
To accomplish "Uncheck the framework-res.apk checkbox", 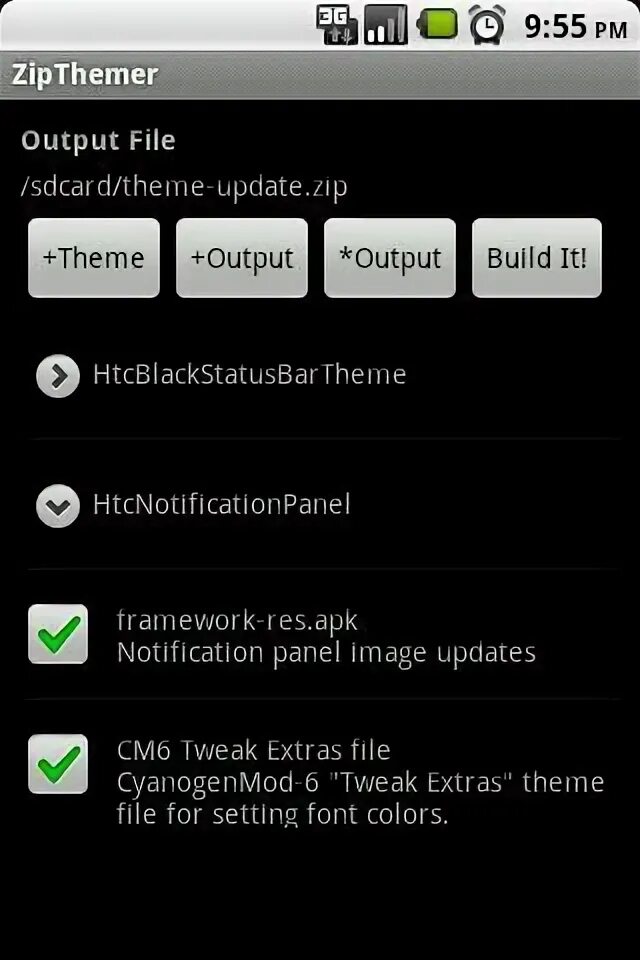I will coord(58,634).
